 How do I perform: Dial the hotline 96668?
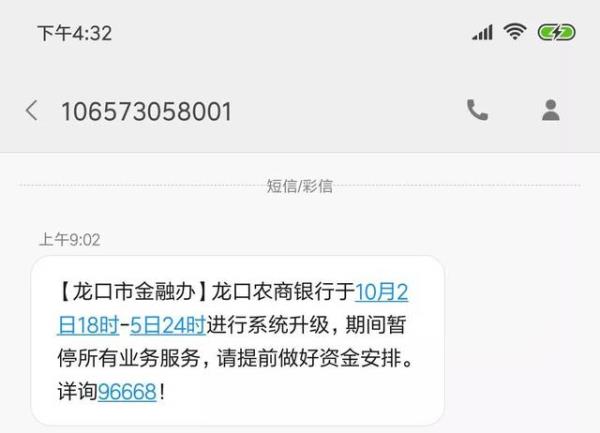127,392
